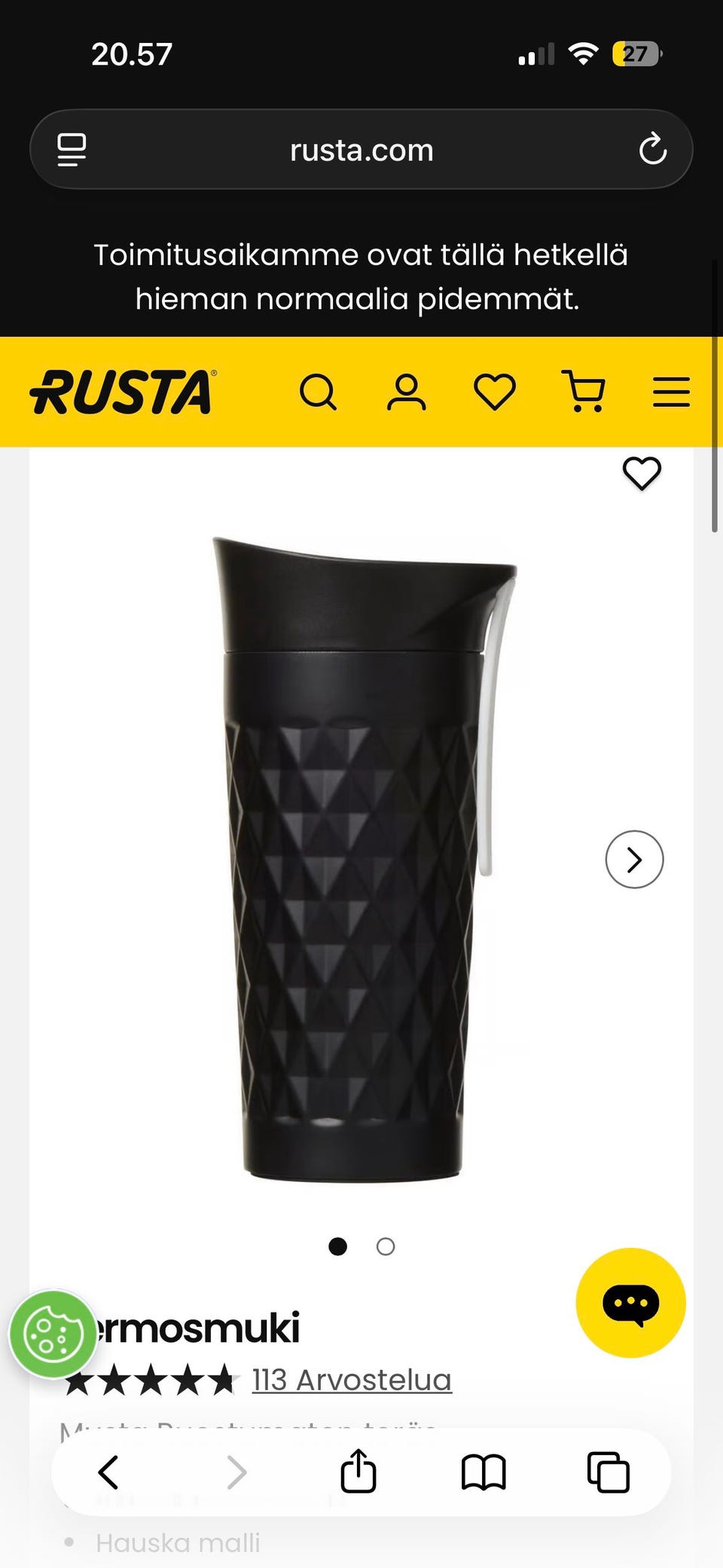The image size is (723, 1568).
Task: Go to the Rusta home page logo
Action: (x=124, y=392)
